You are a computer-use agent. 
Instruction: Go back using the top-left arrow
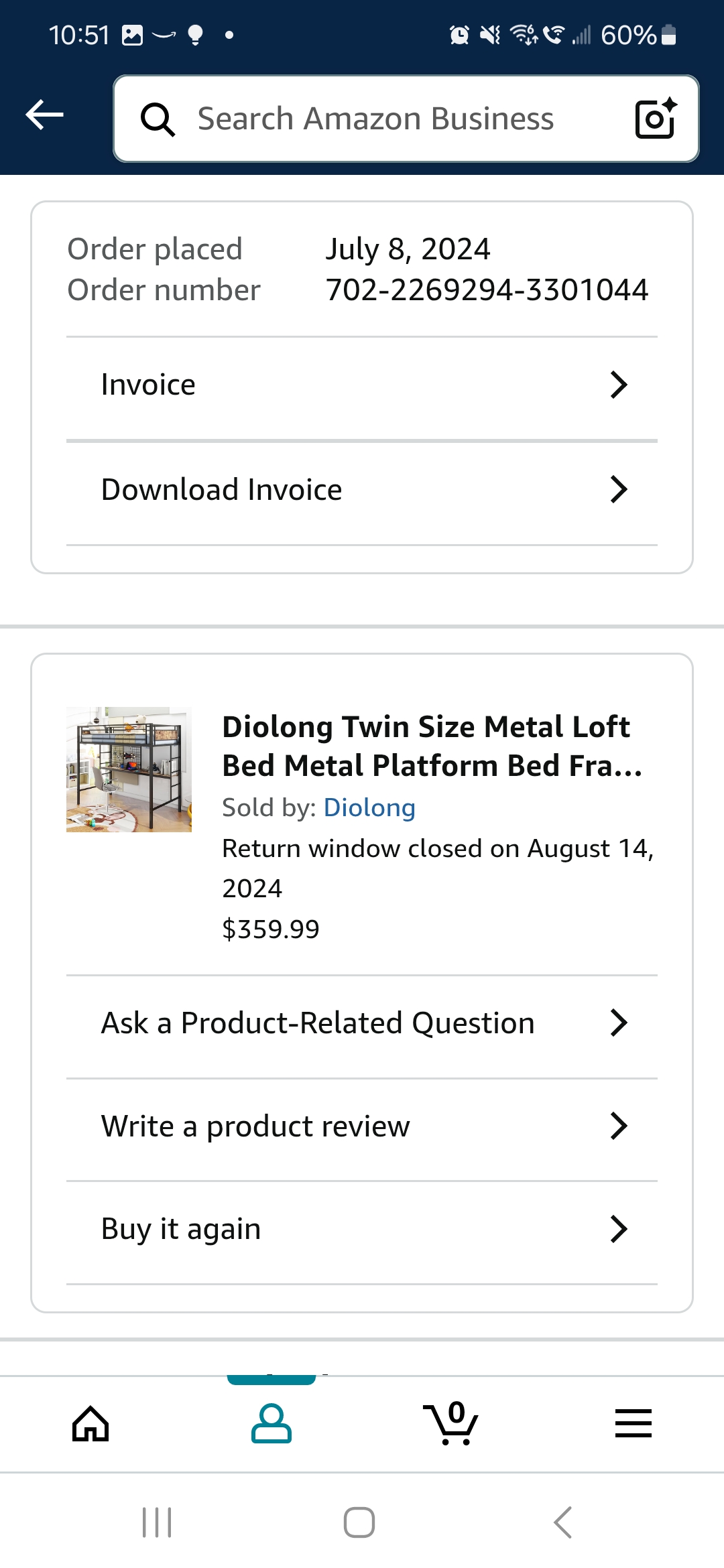point(44,115)
